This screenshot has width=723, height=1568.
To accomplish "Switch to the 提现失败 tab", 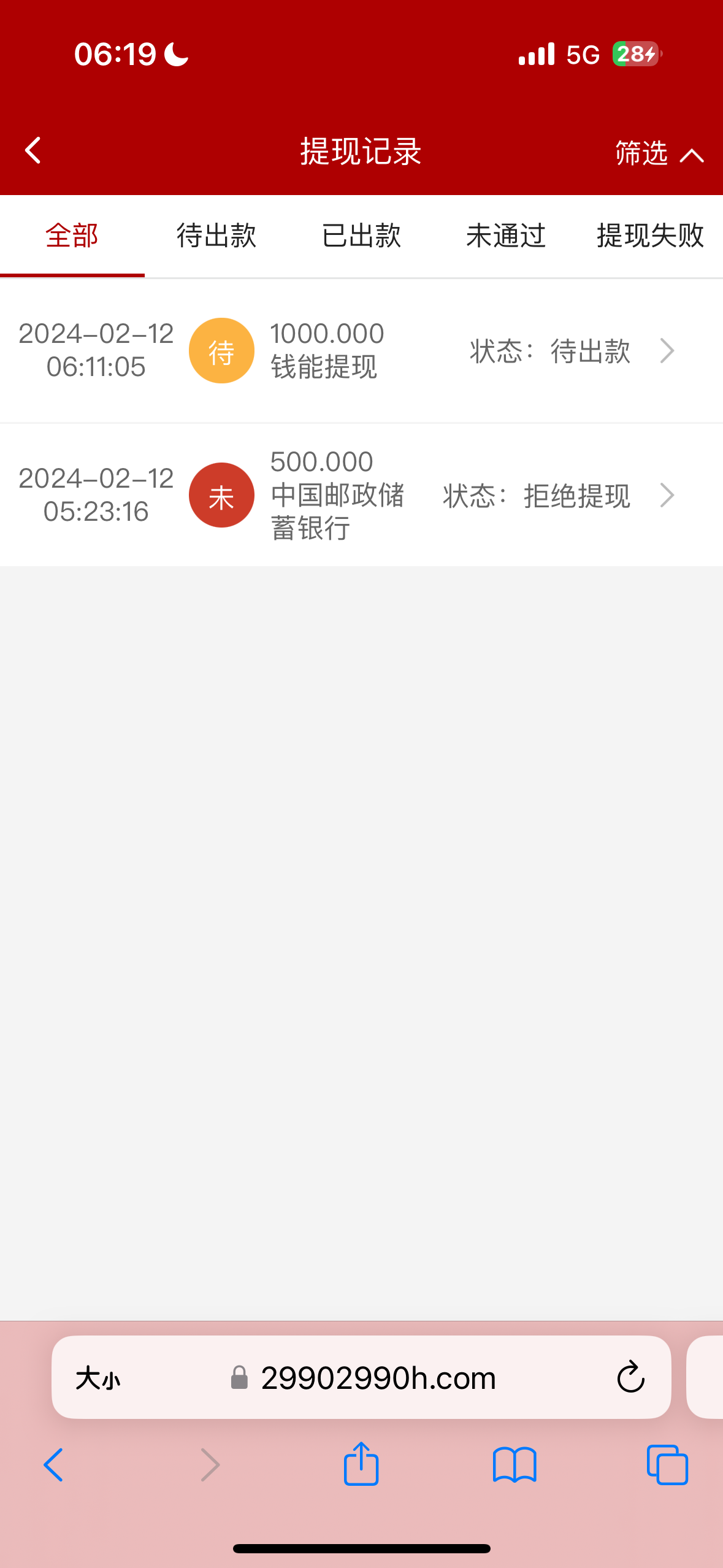I will [x=650, y=236].
